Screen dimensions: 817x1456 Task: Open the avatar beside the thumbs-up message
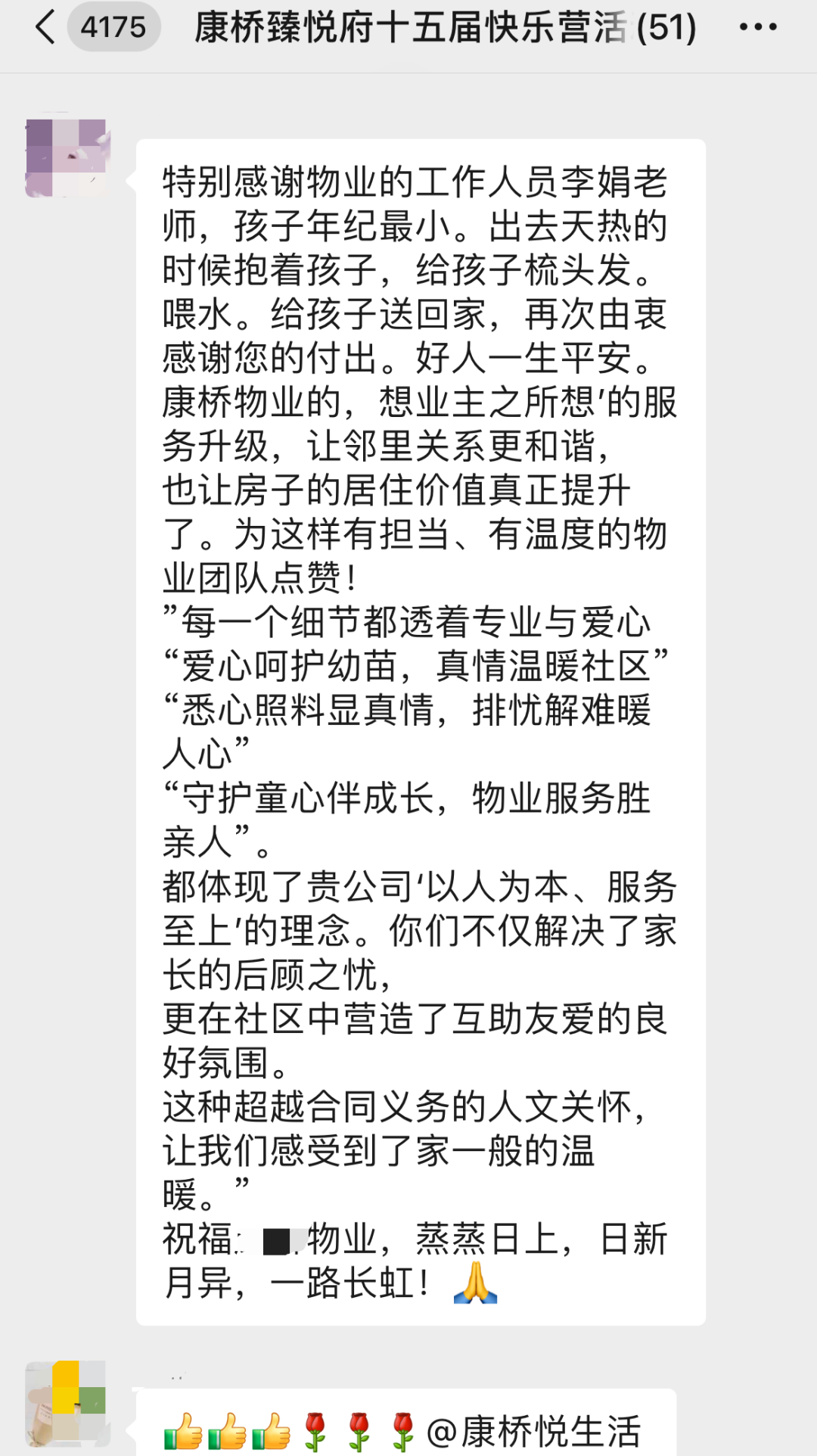(x=66, y=1402)
